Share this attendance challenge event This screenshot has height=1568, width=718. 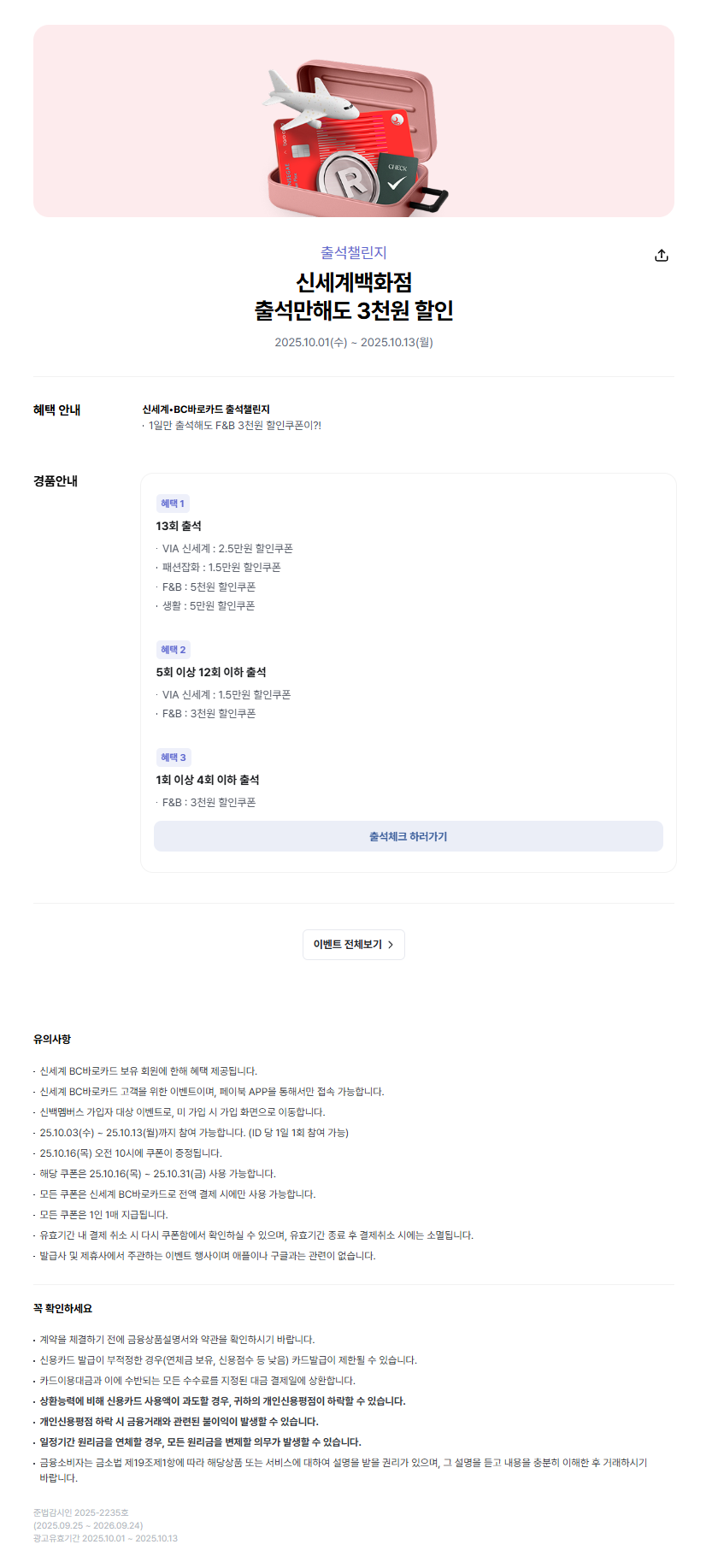[x=661, y=256]
